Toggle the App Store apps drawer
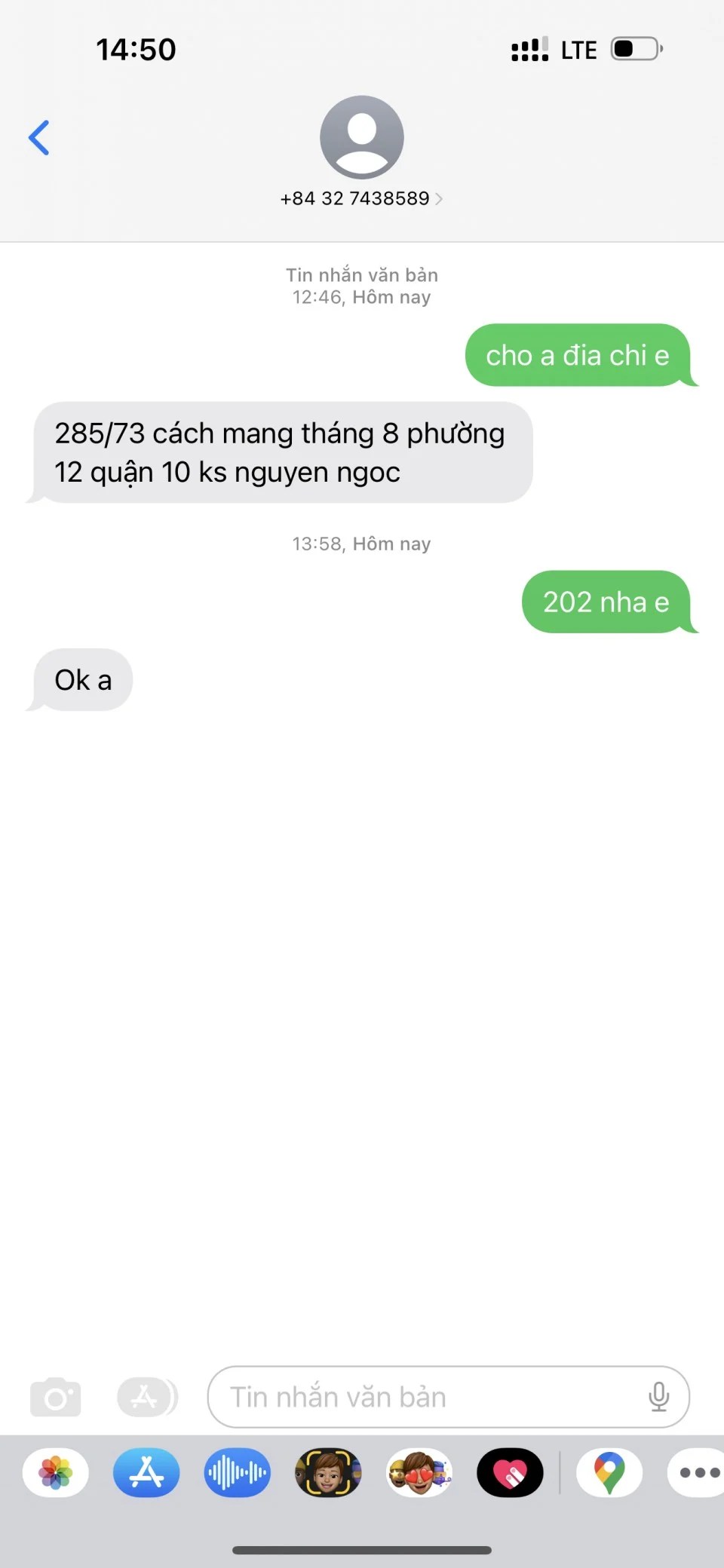 point(146,1397)
